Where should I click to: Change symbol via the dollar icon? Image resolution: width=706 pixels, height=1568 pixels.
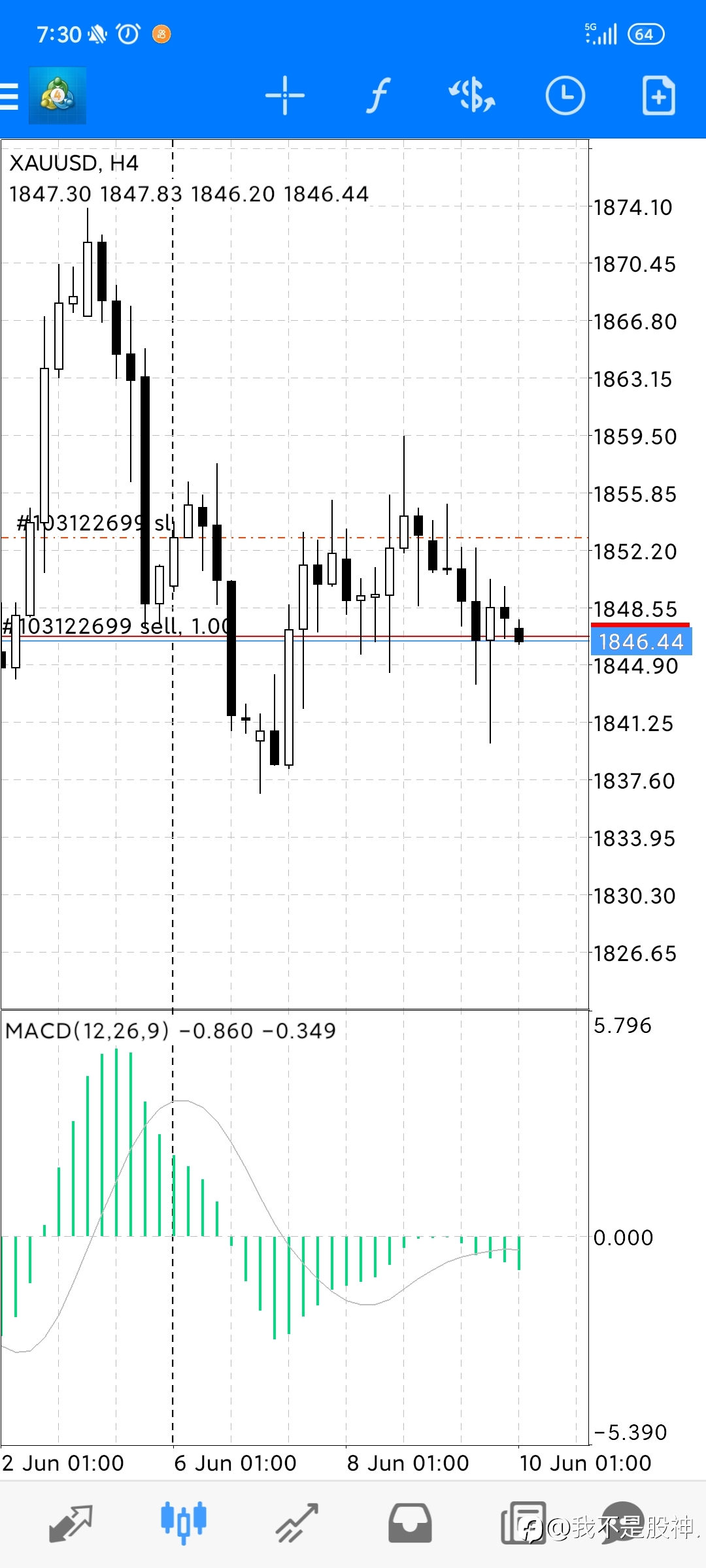[472, 96]
